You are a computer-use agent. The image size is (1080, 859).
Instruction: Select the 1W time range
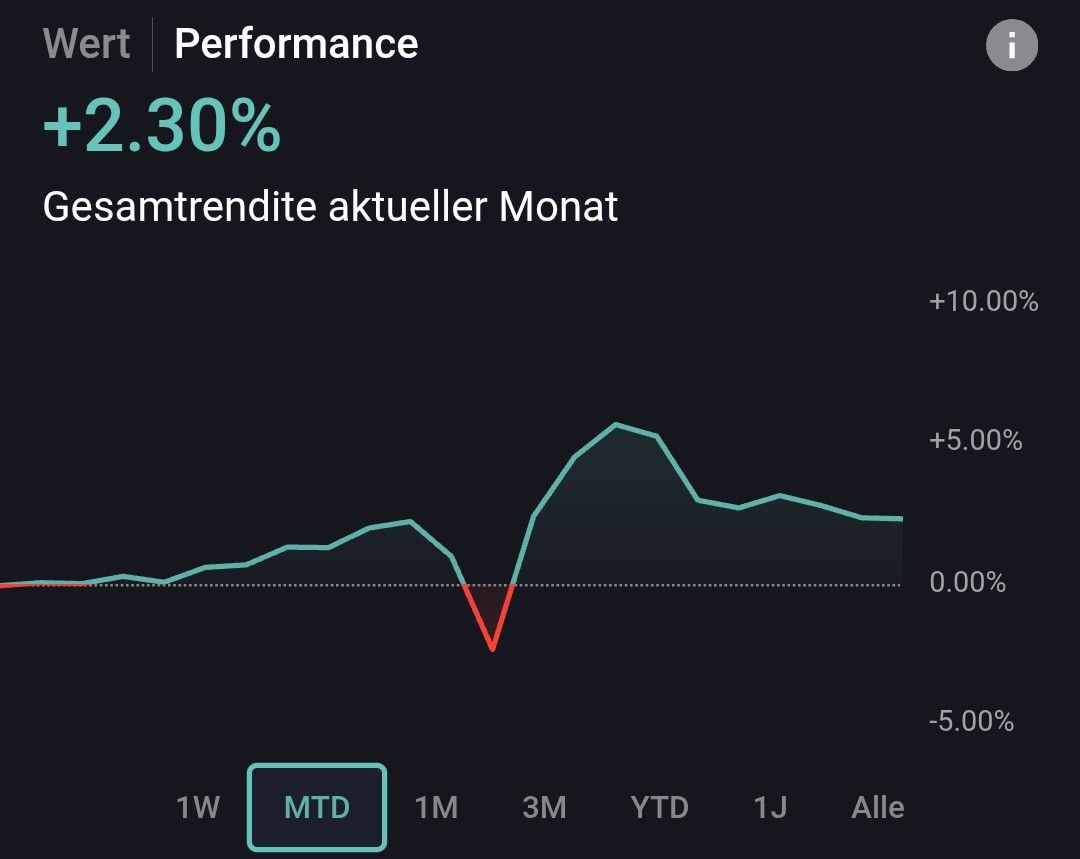tap(197, 807)
